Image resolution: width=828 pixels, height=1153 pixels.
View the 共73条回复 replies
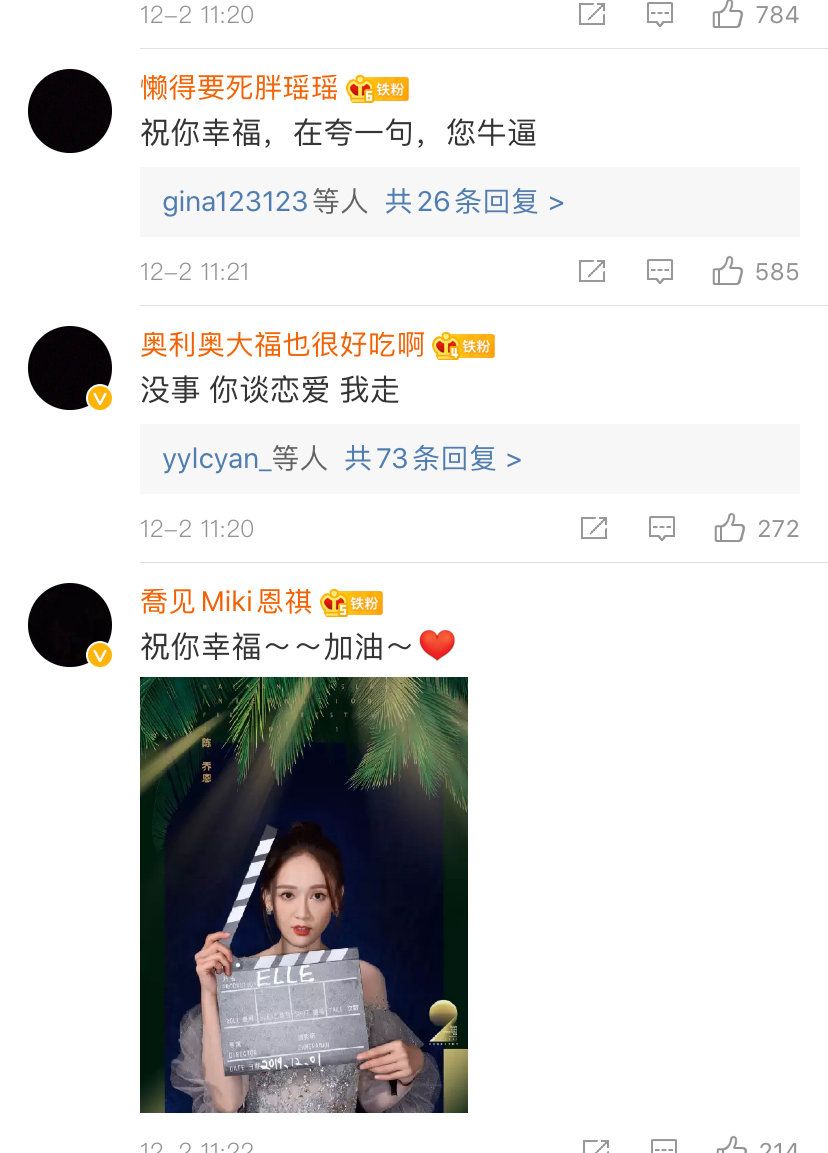pyautogui.click(x=432, y=459)
